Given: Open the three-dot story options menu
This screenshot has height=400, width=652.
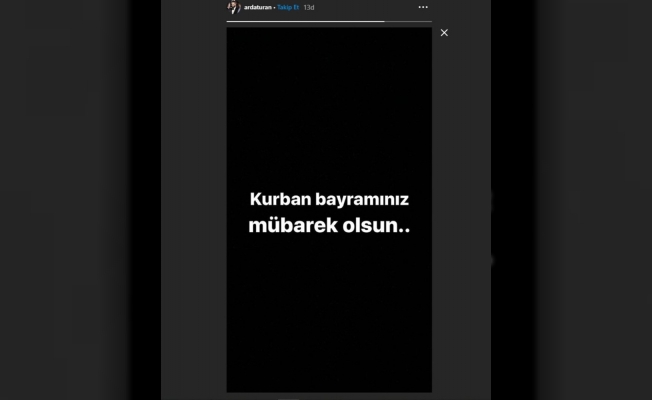Looking at the screenshot, I should click(423, 7).
